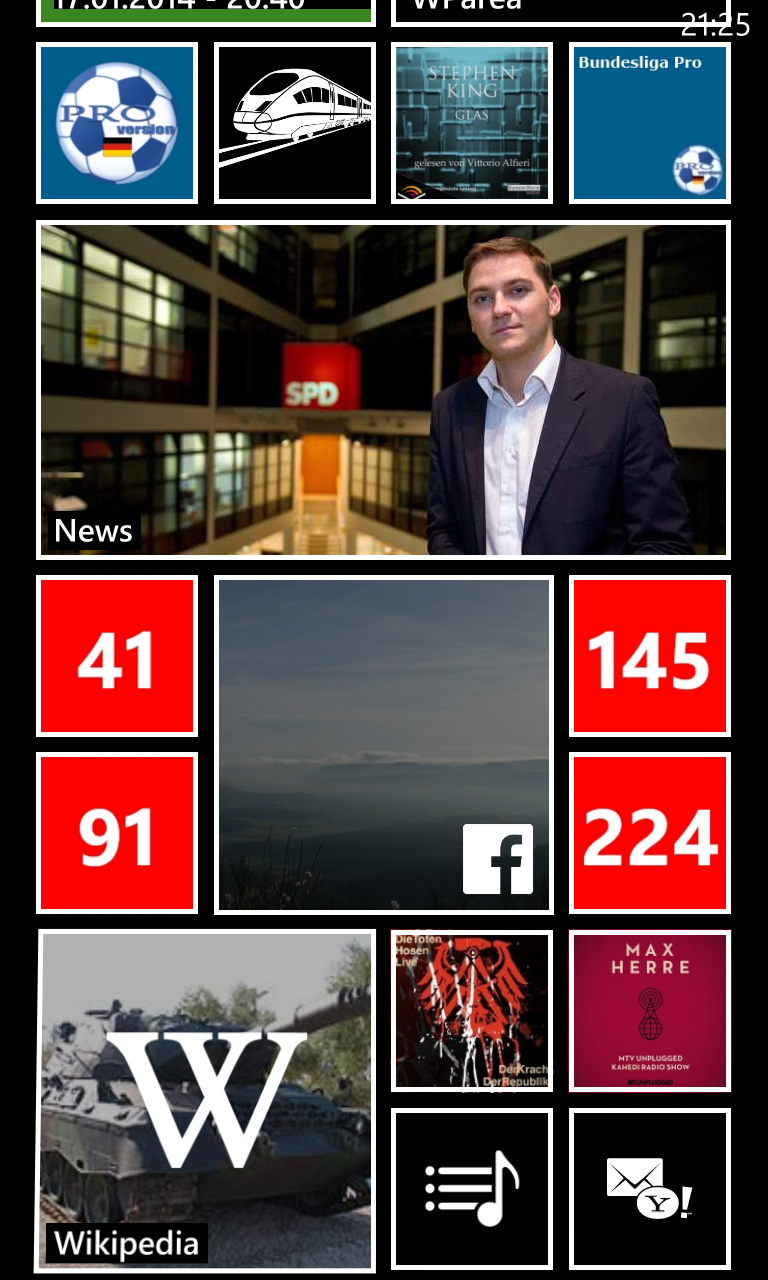Open the red tile showing 91
The width and height of the screenshot is (768, 1280).
point(117,833)
